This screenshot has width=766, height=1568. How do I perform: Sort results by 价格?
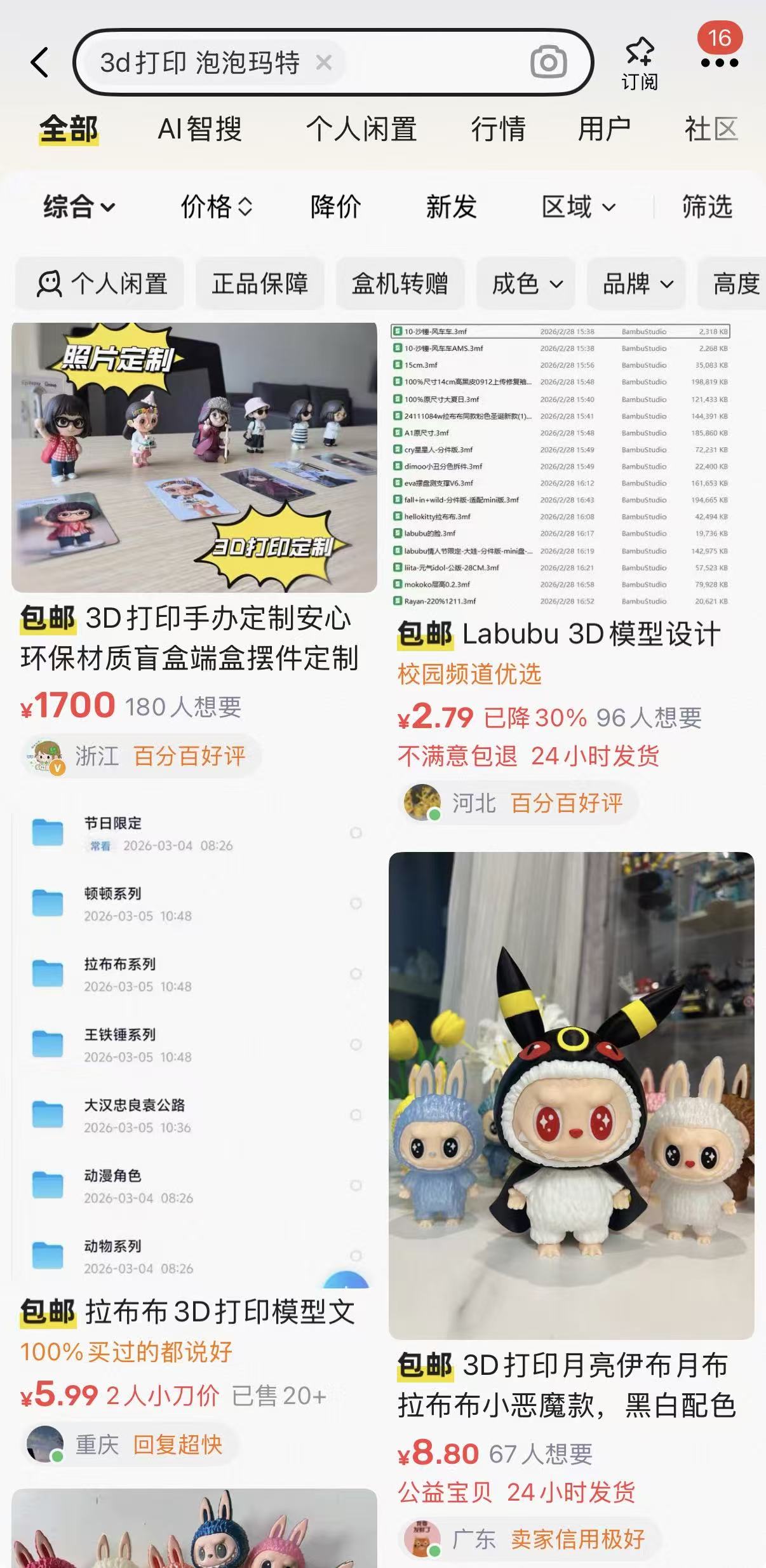pos(216,207)
